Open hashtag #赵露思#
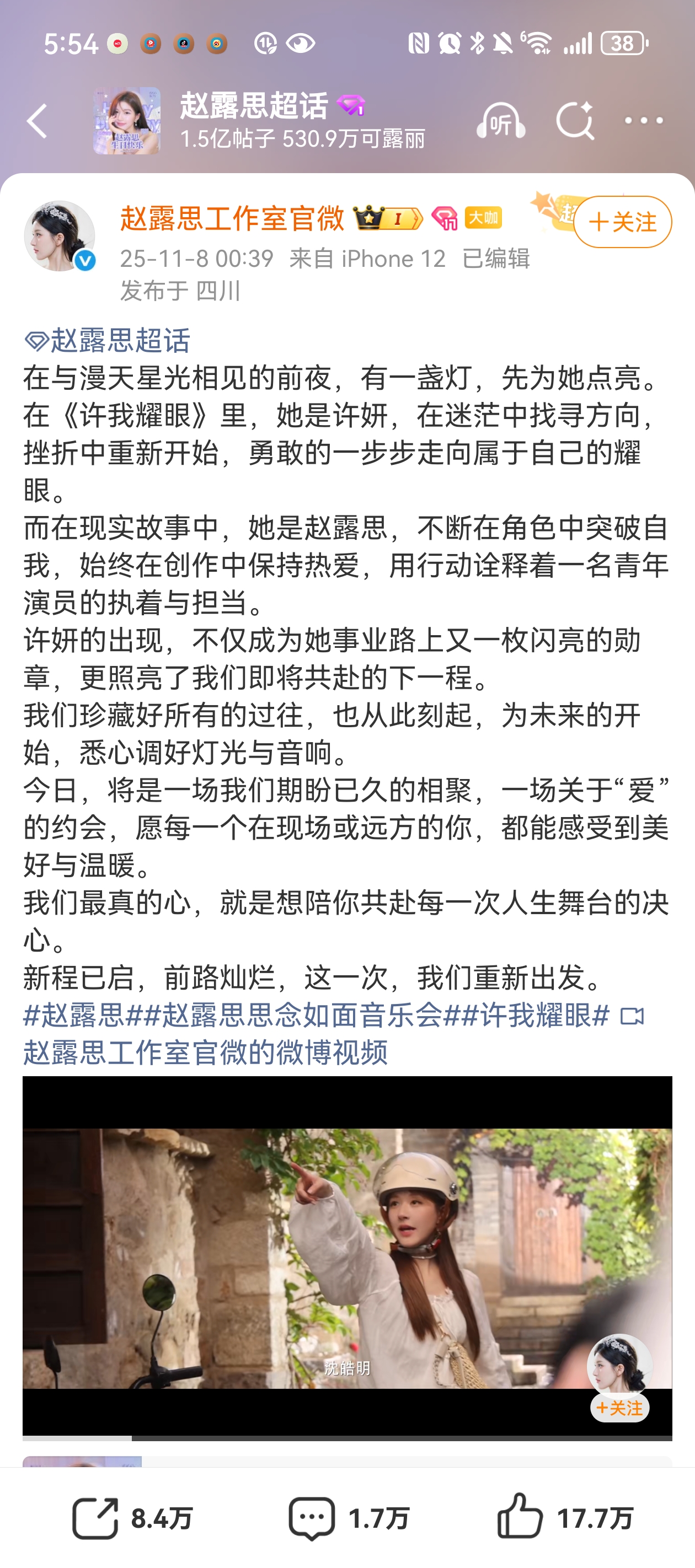The width and height of the screenshot is (695, 1568). coord(74,1014)
